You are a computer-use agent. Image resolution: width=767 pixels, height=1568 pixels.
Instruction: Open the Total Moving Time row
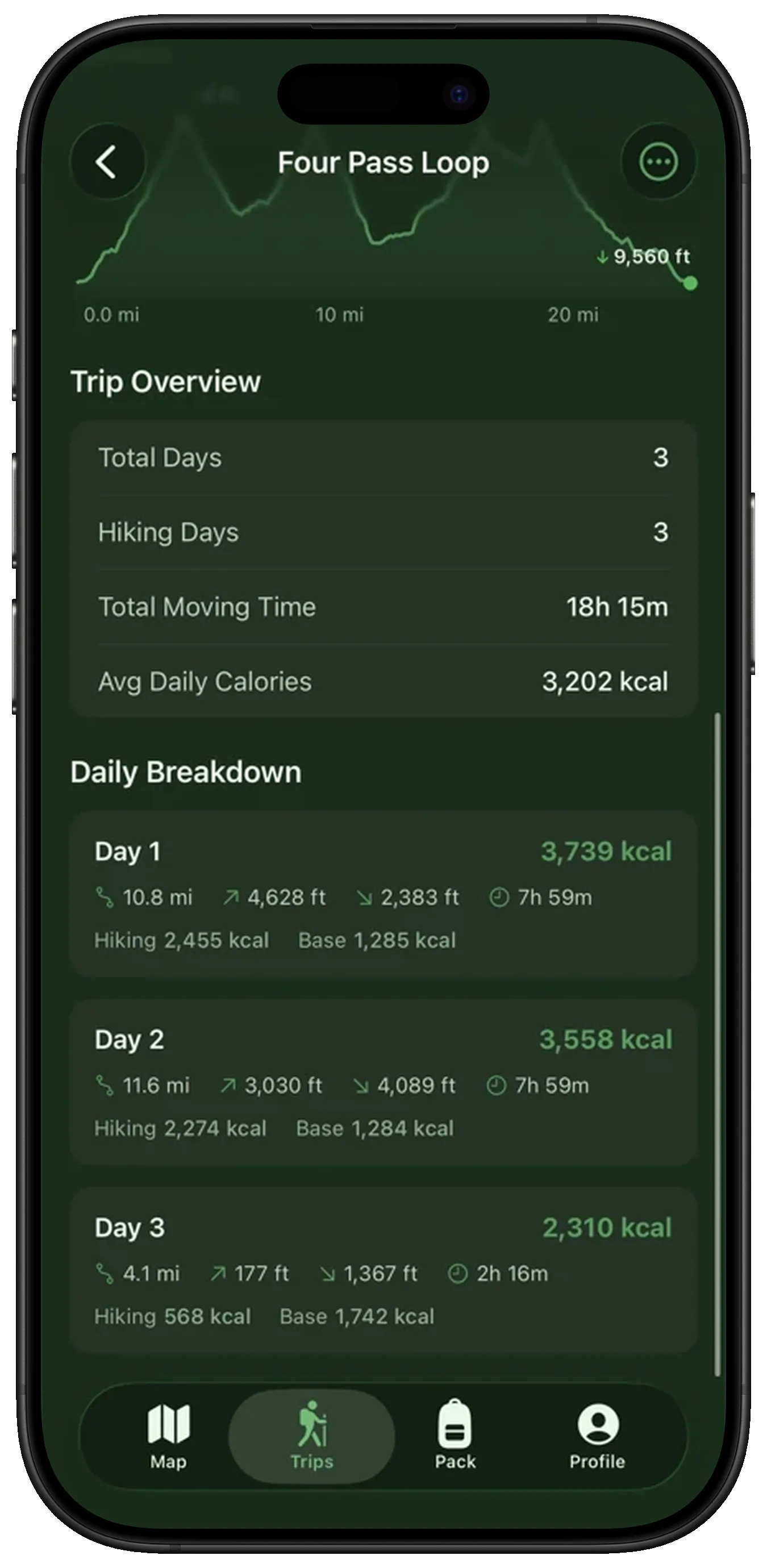pos(383,607)
